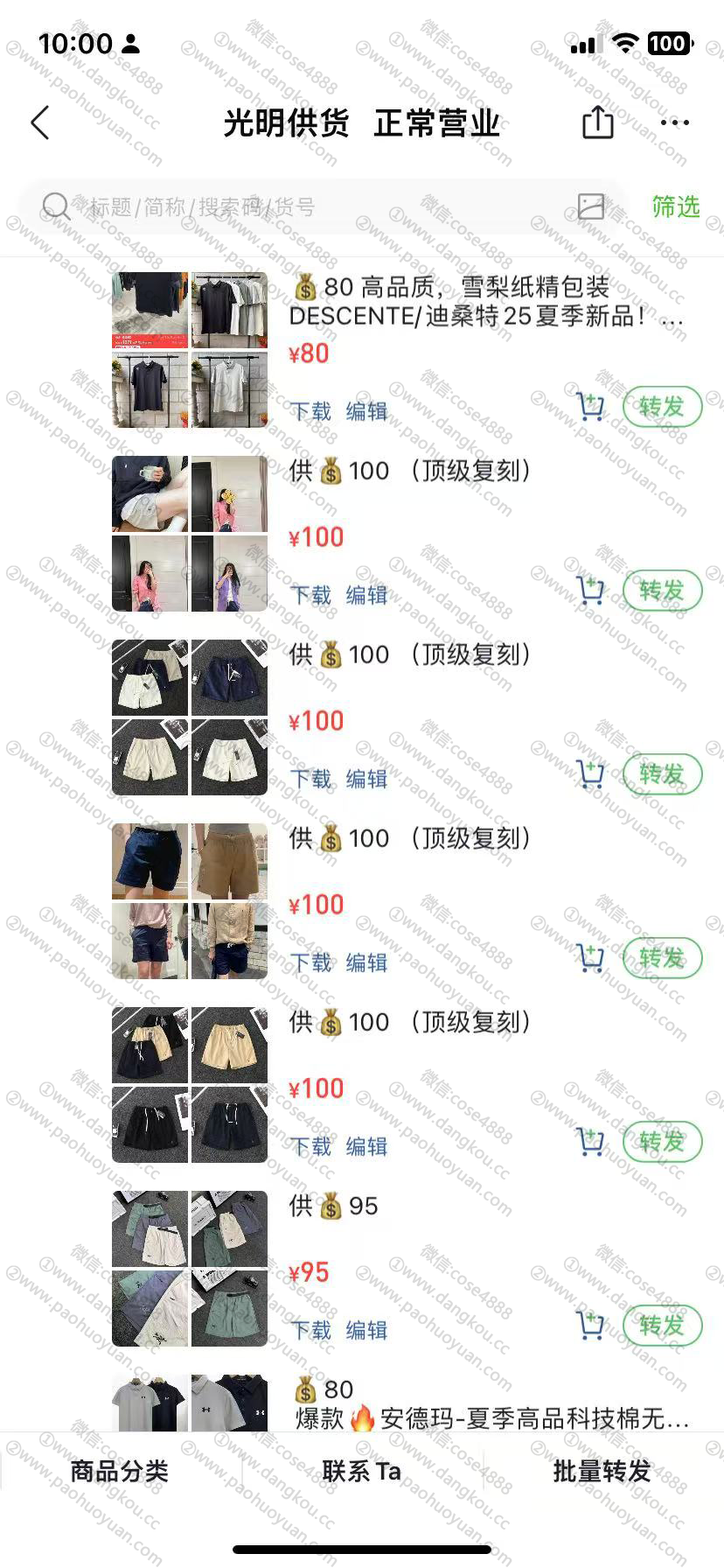Add the DESCENTE ¥80 item to cart

591,407
